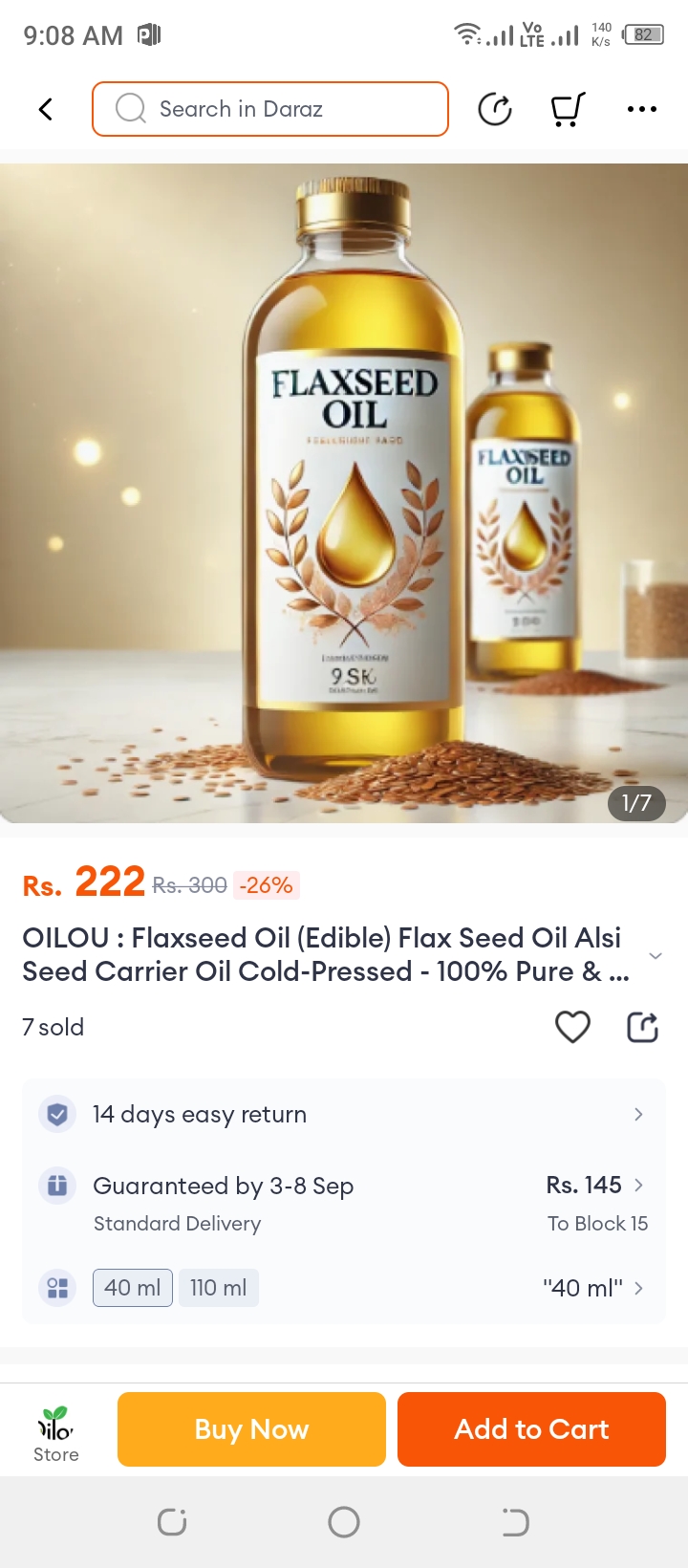
Task: View Standard Delivery options
Action: (344, 1203)
